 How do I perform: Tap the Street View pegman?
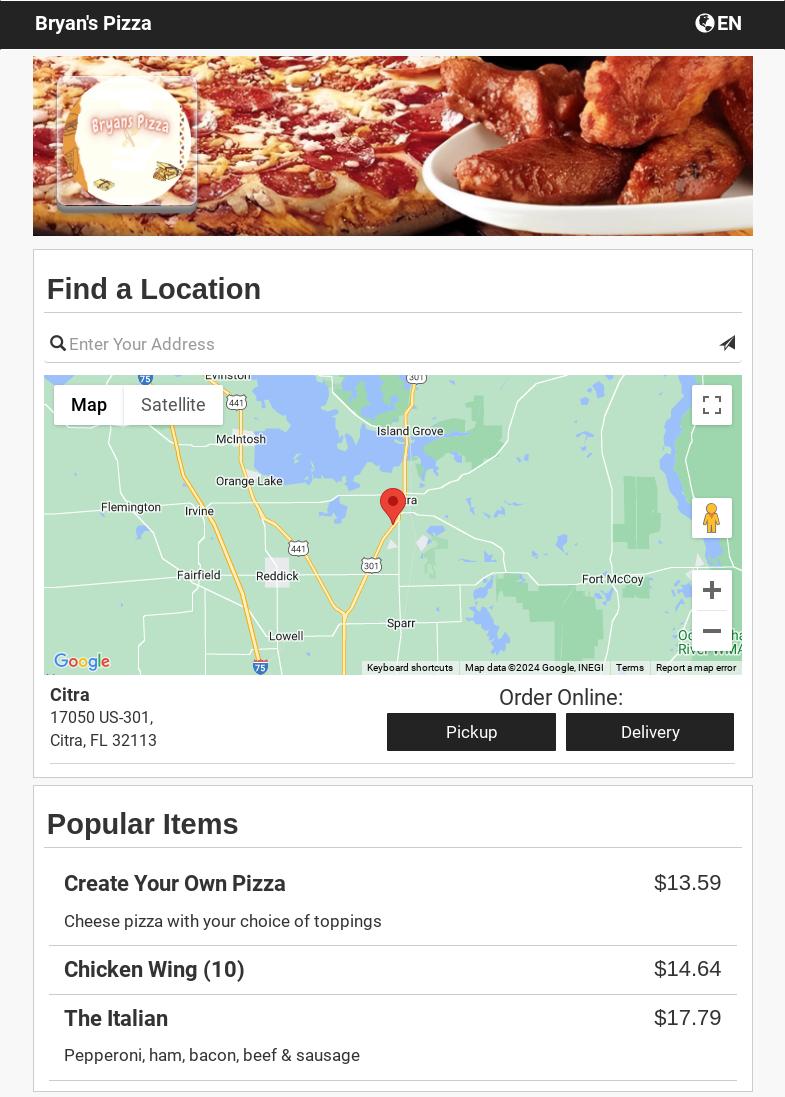click(x=712, y=518)
